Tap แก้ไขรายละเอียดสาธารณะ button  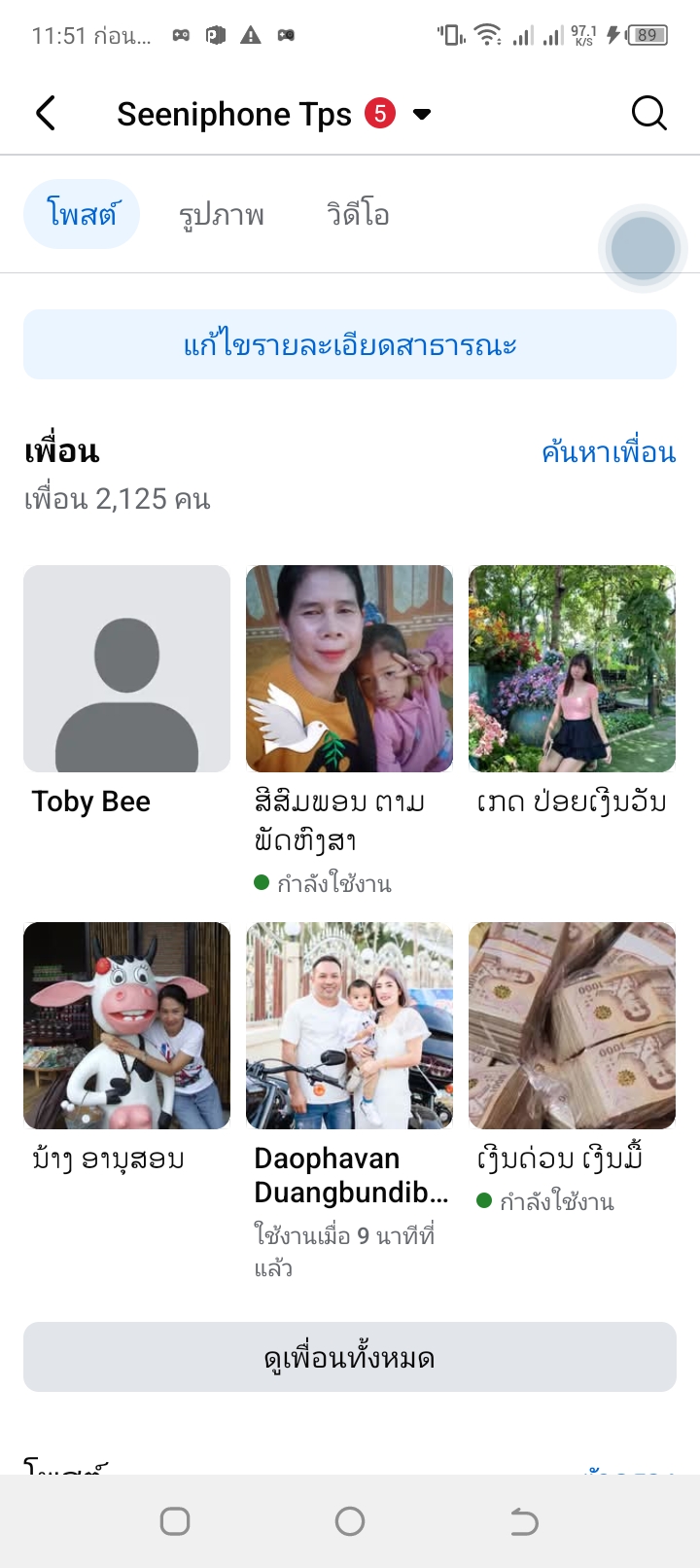coord(350,344)
